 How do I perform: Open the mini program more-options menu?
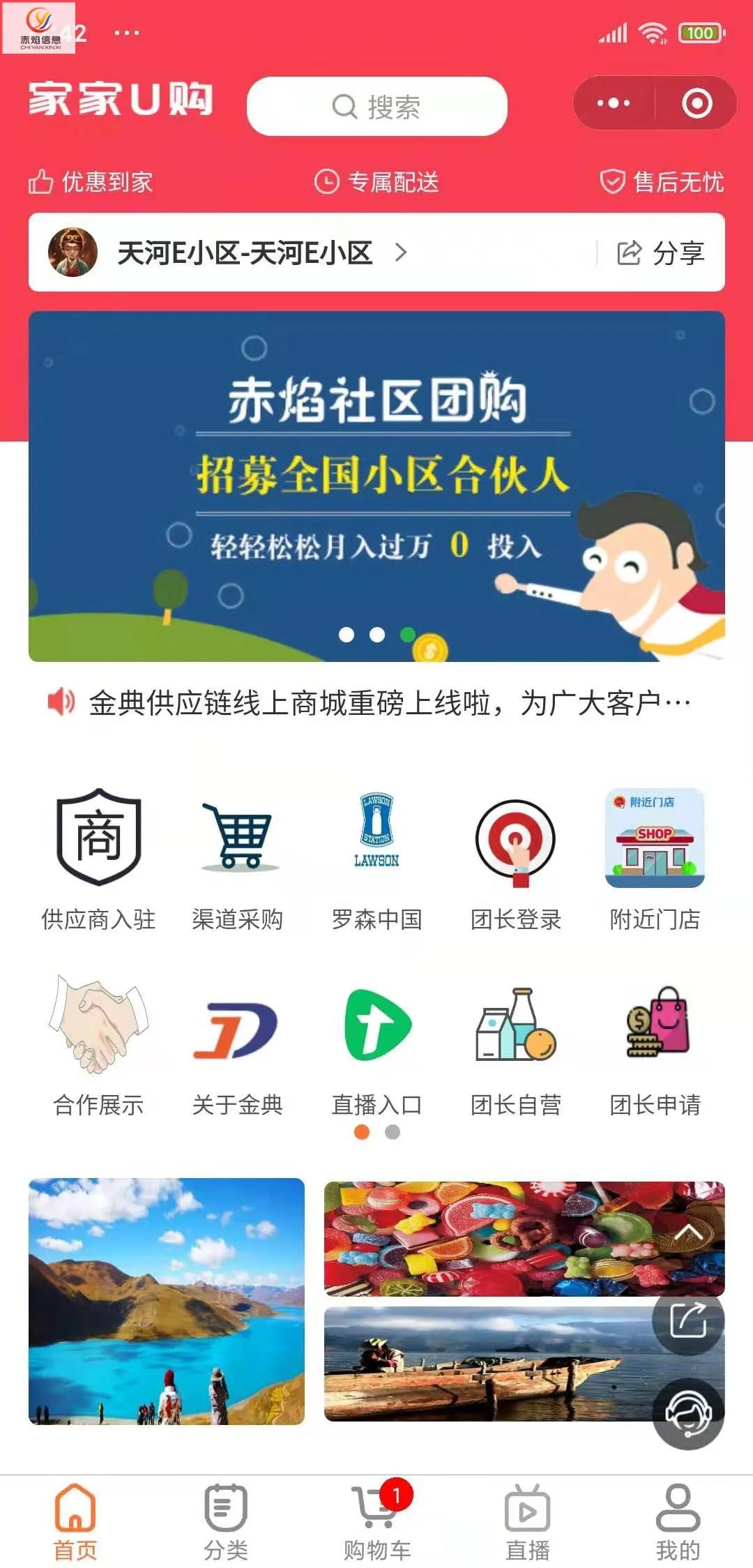pos(614,104)
